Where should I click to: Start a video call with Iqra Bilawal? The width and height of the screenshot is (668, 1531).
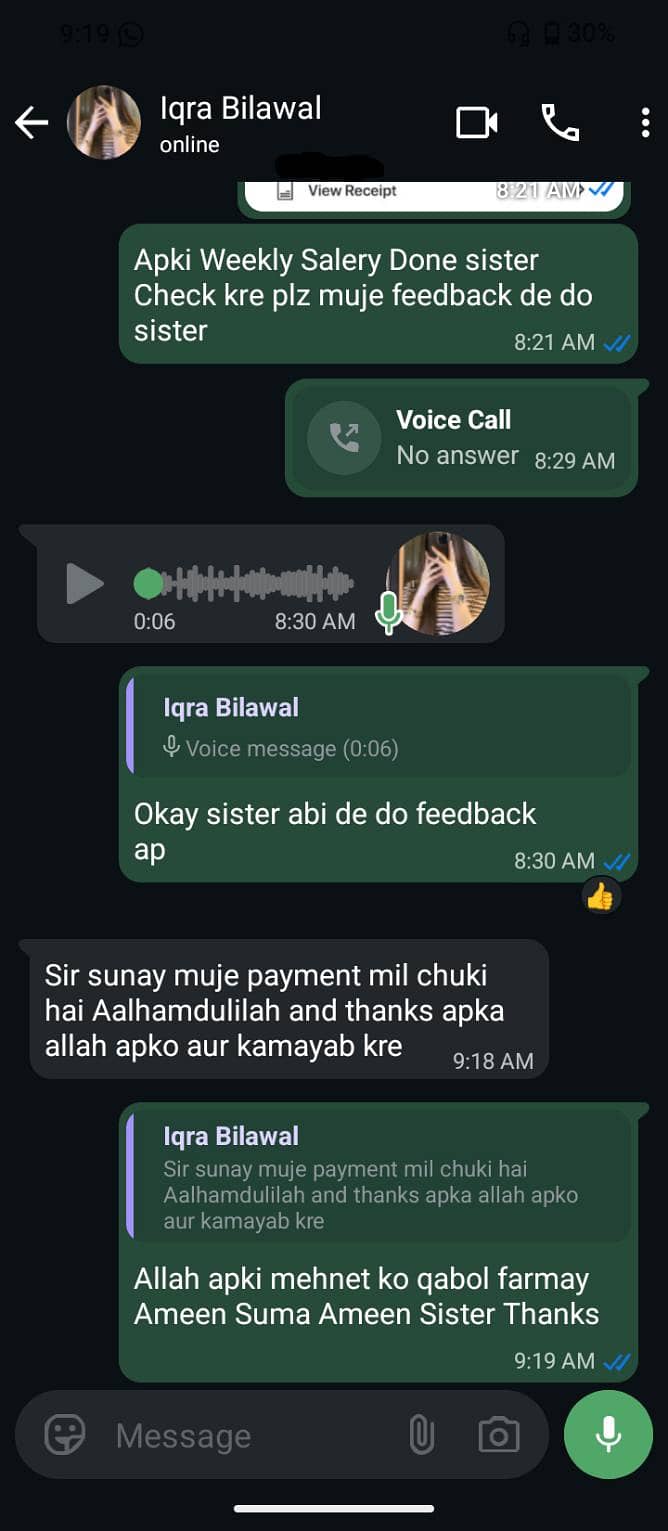coord(477,123)
